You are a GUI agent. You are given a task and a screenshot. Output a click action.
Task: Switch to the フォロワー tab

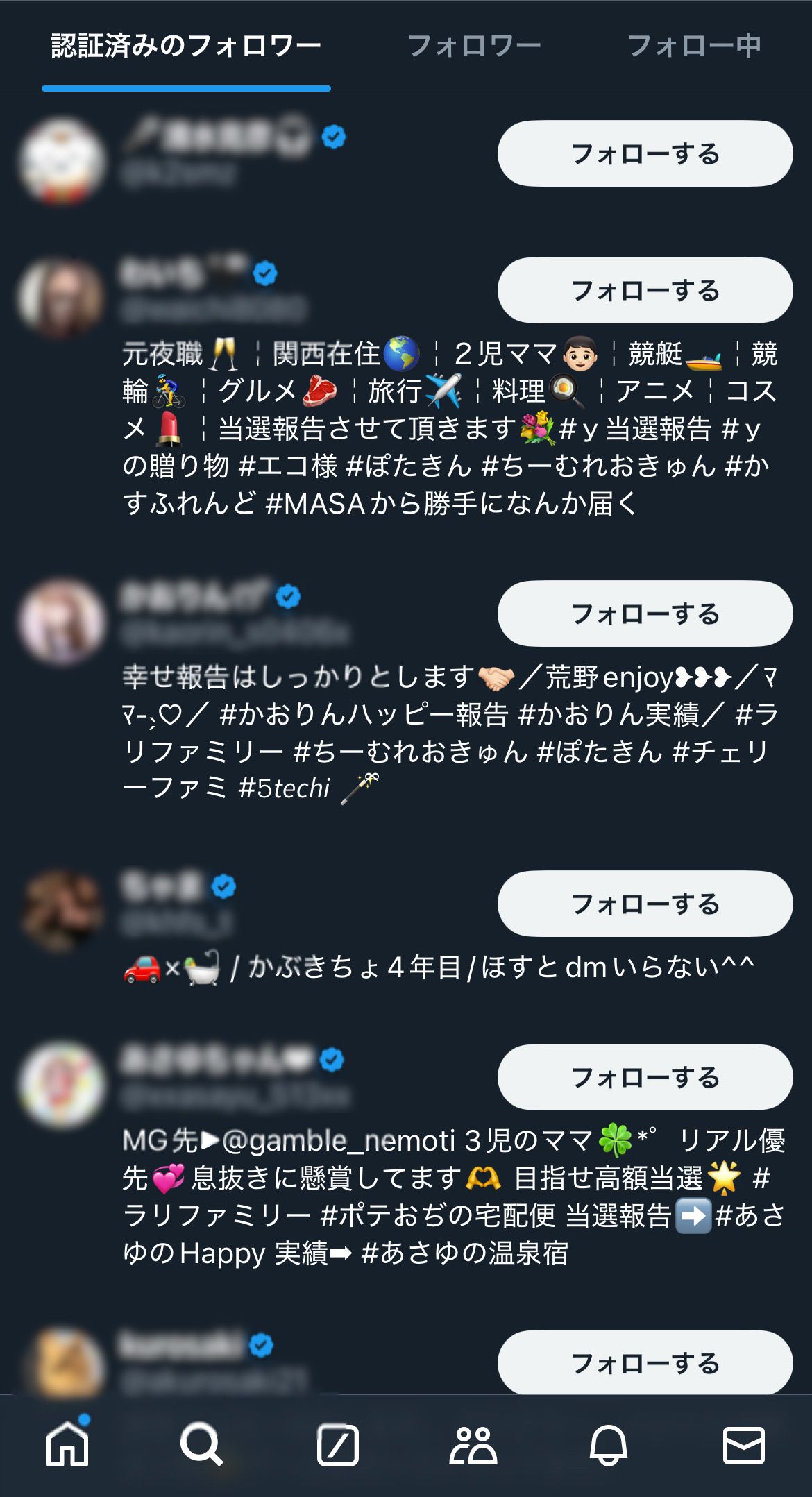pyautogui.click(x=474, y=46)
